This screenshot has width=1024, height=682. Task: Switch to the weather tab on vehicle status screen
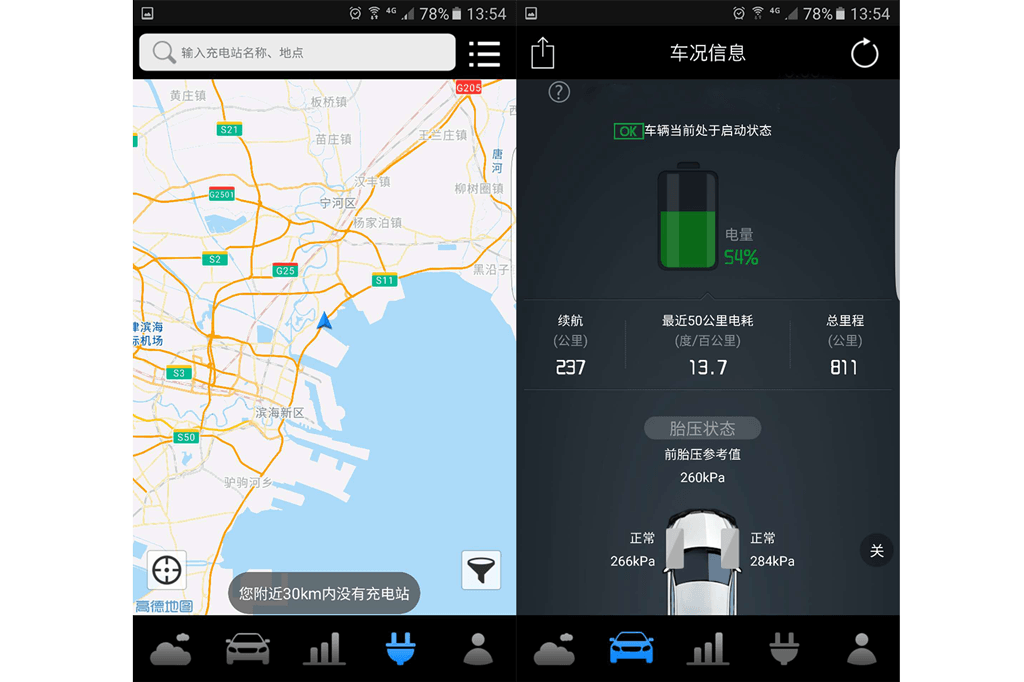pyautogui.click(x=555, y=649)
